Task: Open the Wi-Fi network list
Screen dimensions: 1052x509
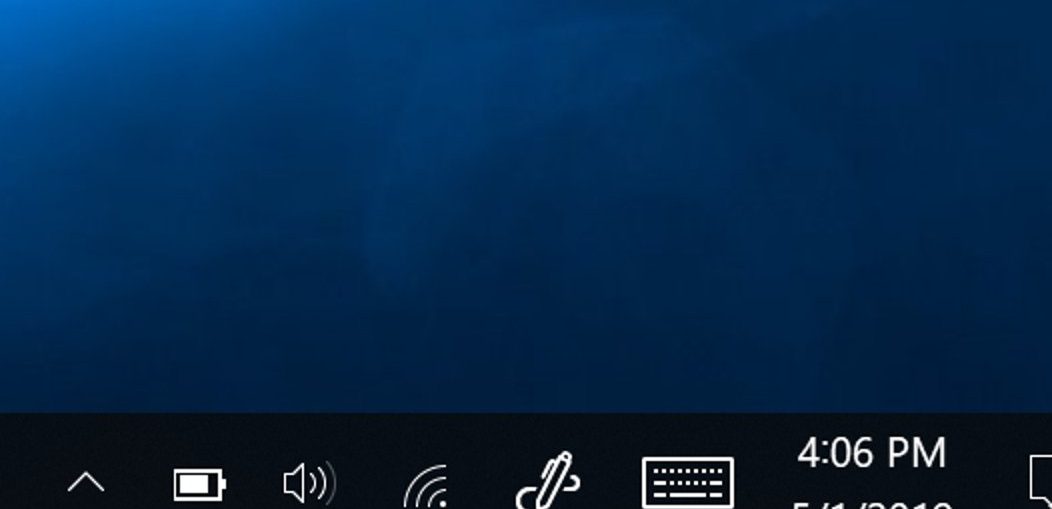Action: coord(426,488)
